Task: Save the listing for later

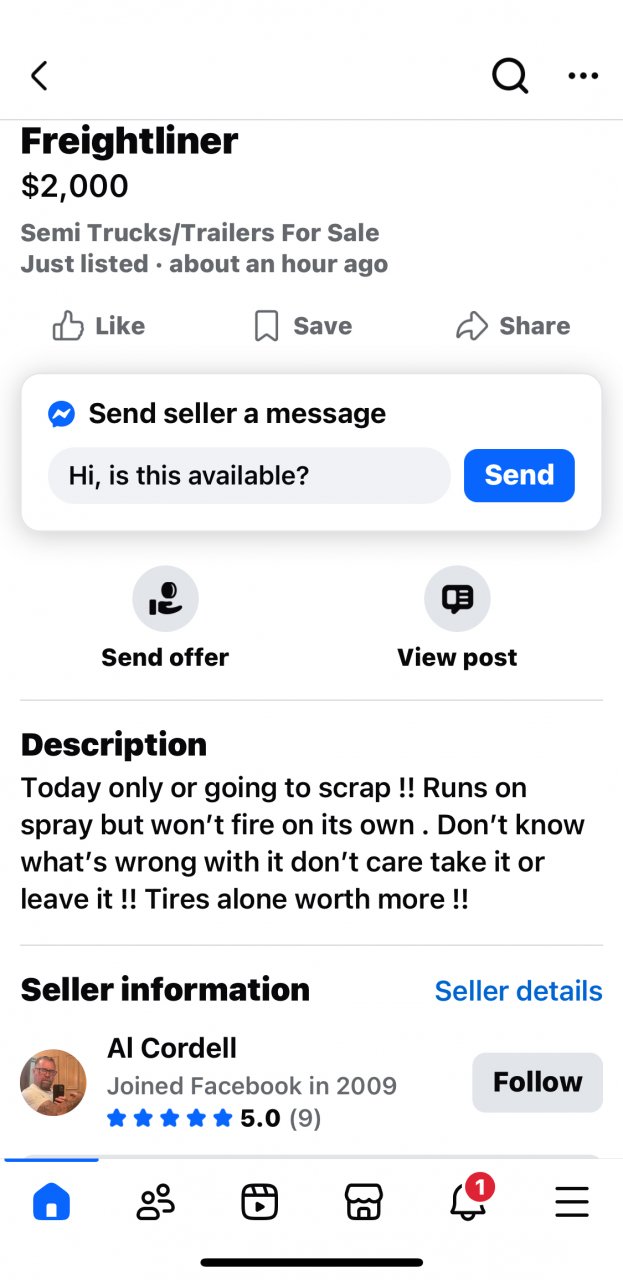Action: (302, 326)
